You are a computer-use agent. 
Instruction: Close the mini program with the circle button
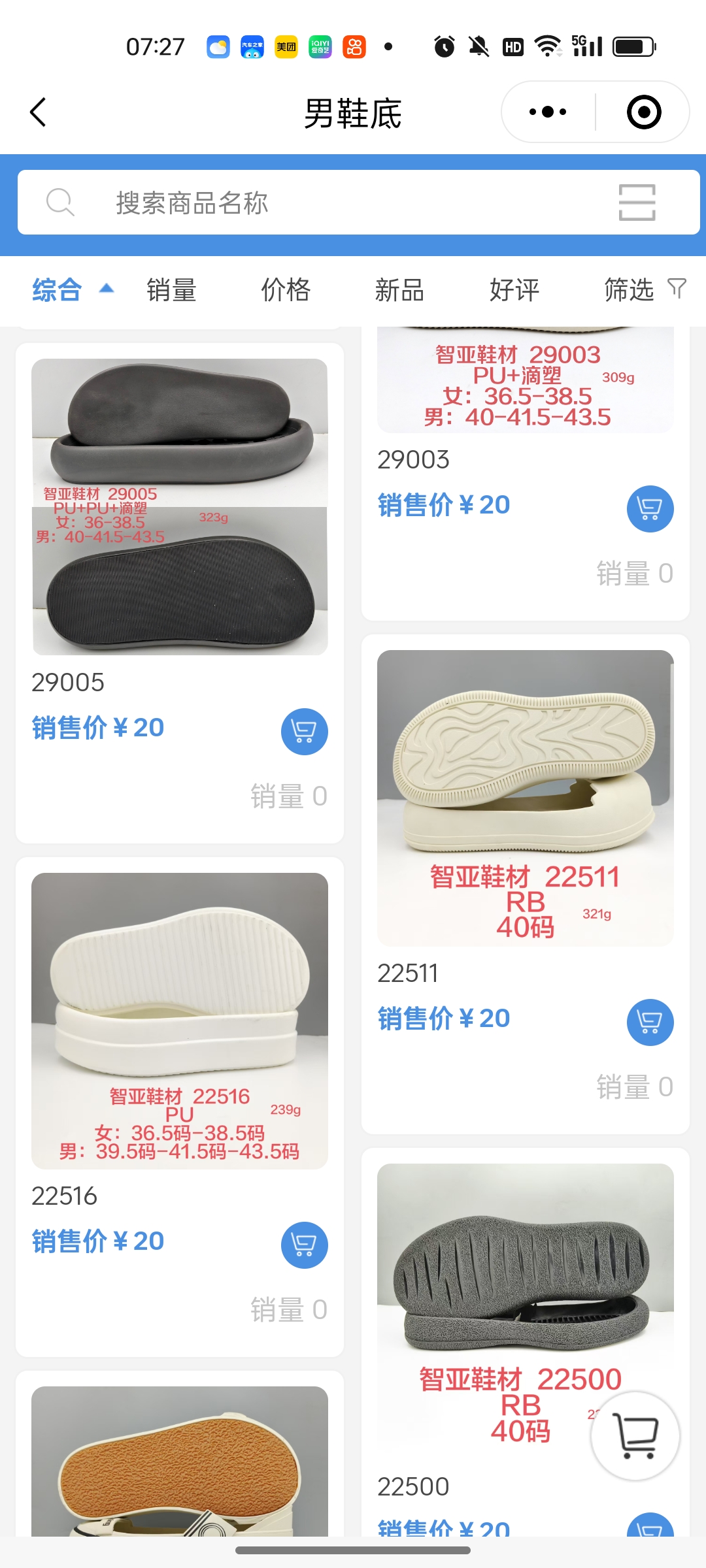[x=643, y=112]
